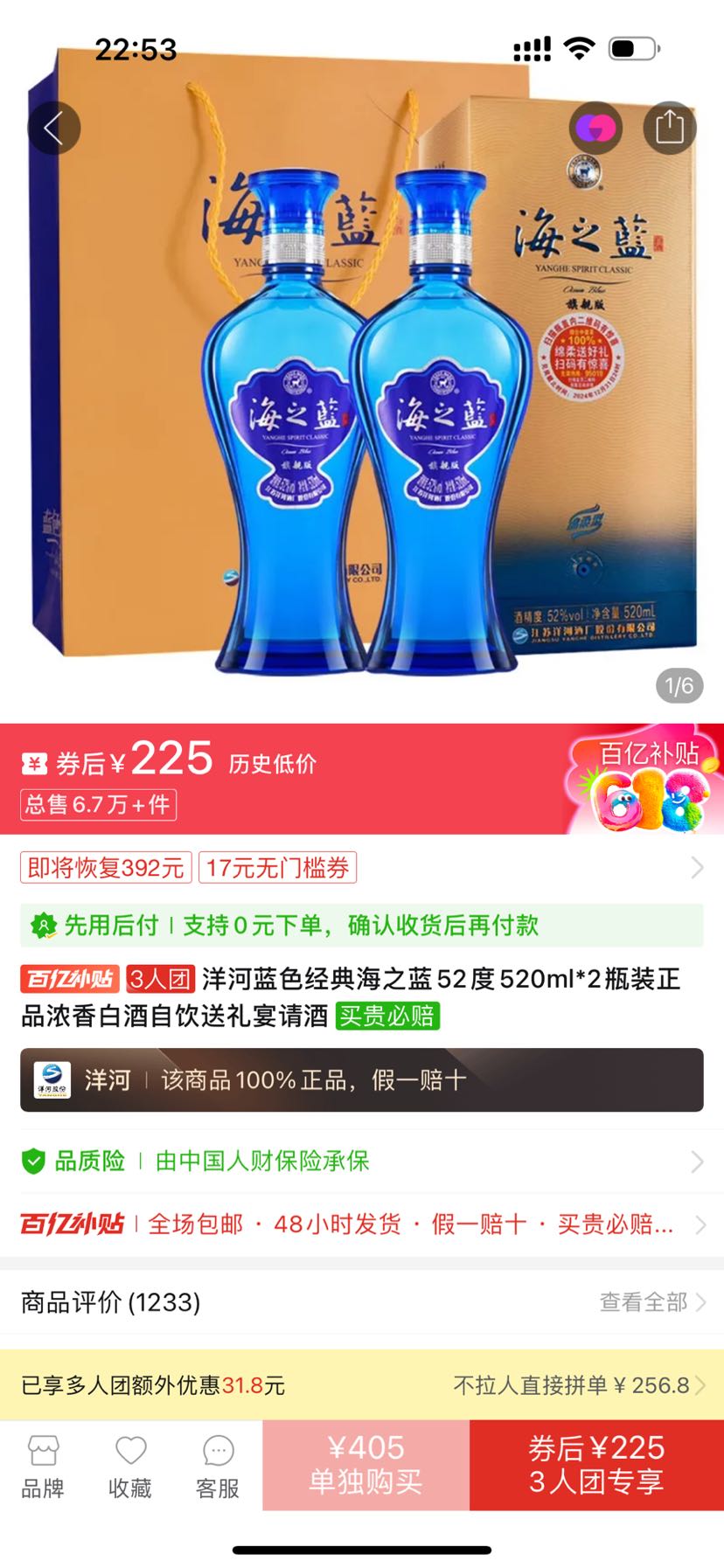The height and width of the screenshot is (1568, 724).
Task: Expand the 百亿补贴 shipping guarantee row
Action: [697, 1225]
